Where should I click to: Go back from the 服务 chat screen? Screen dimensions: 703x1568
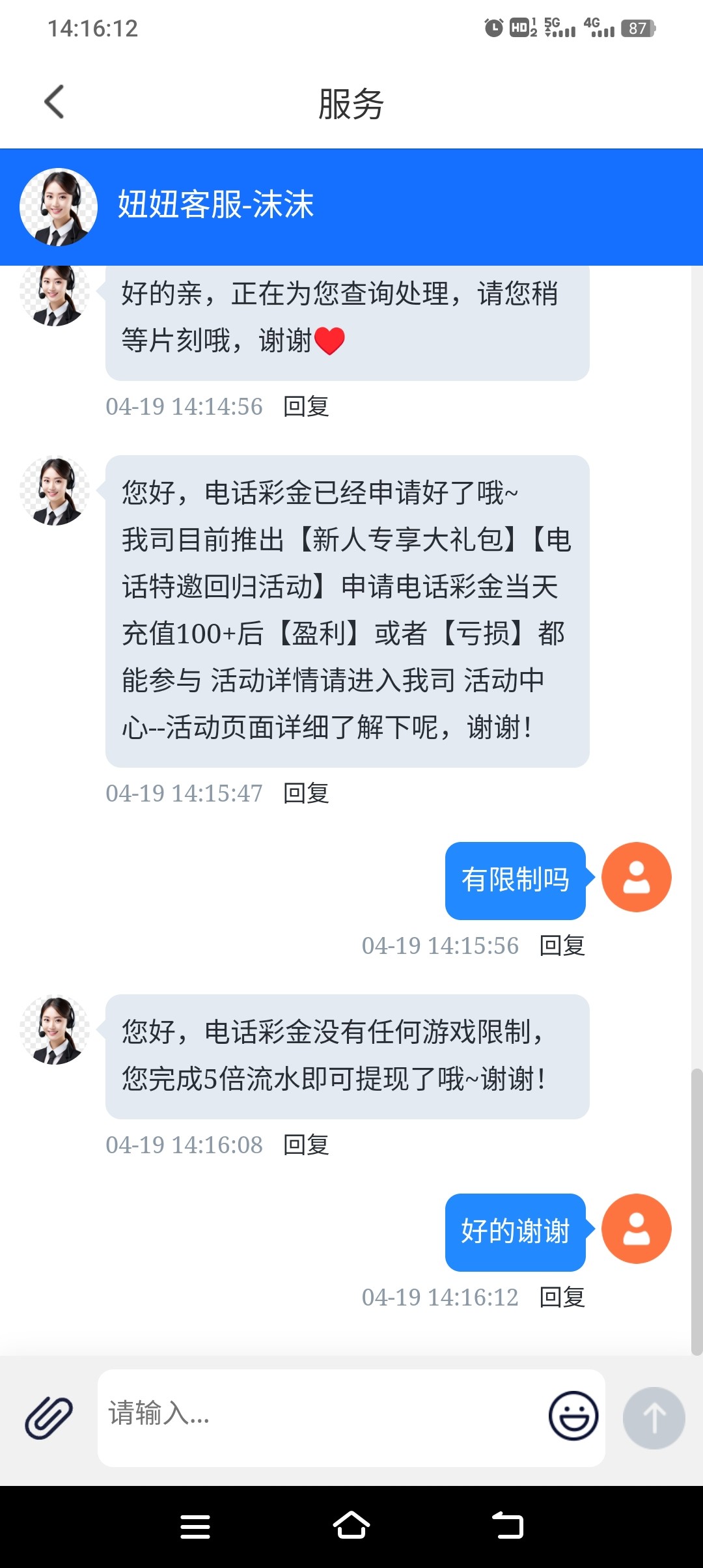point(55,102)
